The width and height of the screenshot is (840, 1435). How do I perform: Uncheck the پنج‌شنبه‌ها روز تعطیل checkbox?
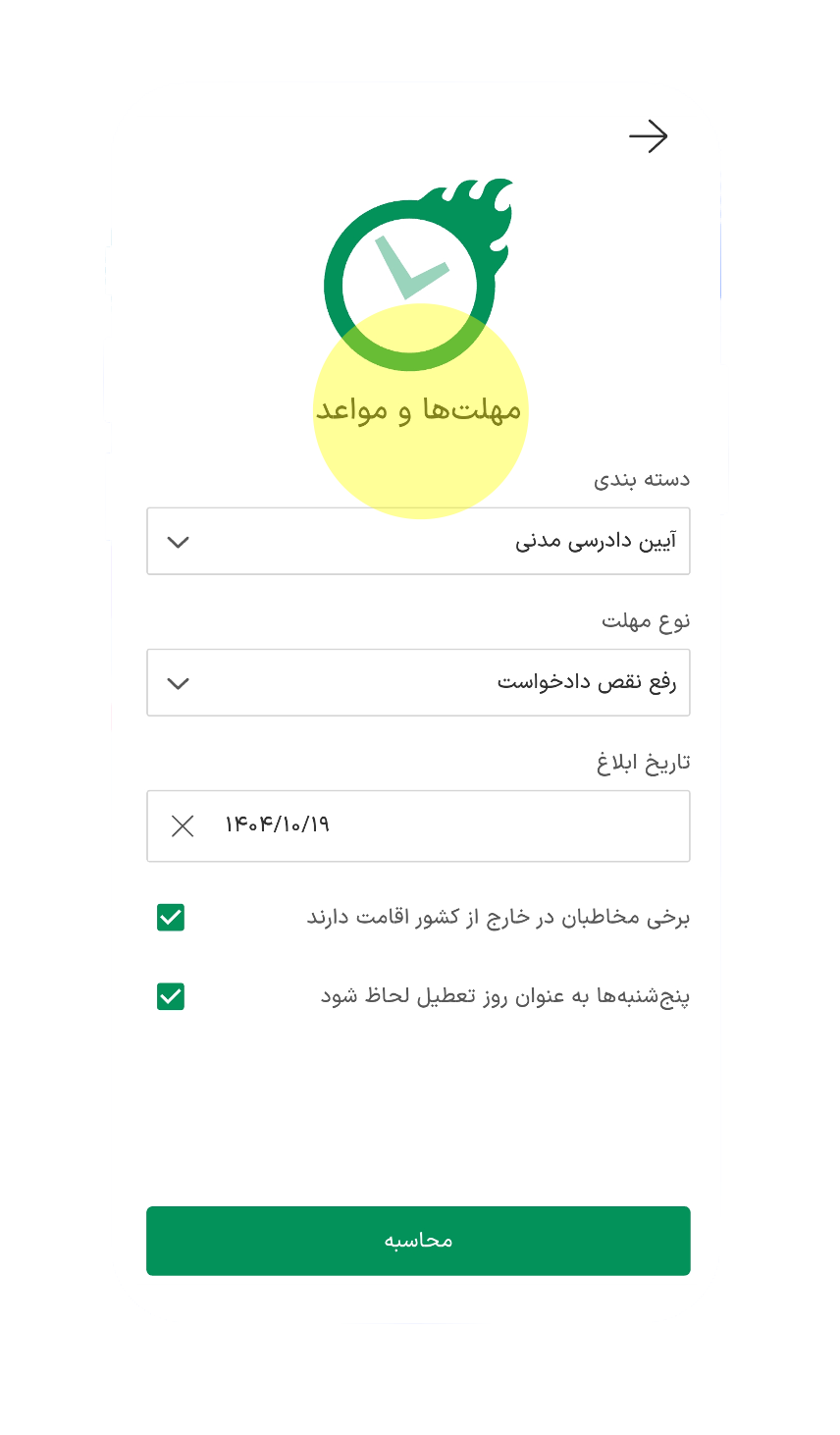[x=171, y=996]
